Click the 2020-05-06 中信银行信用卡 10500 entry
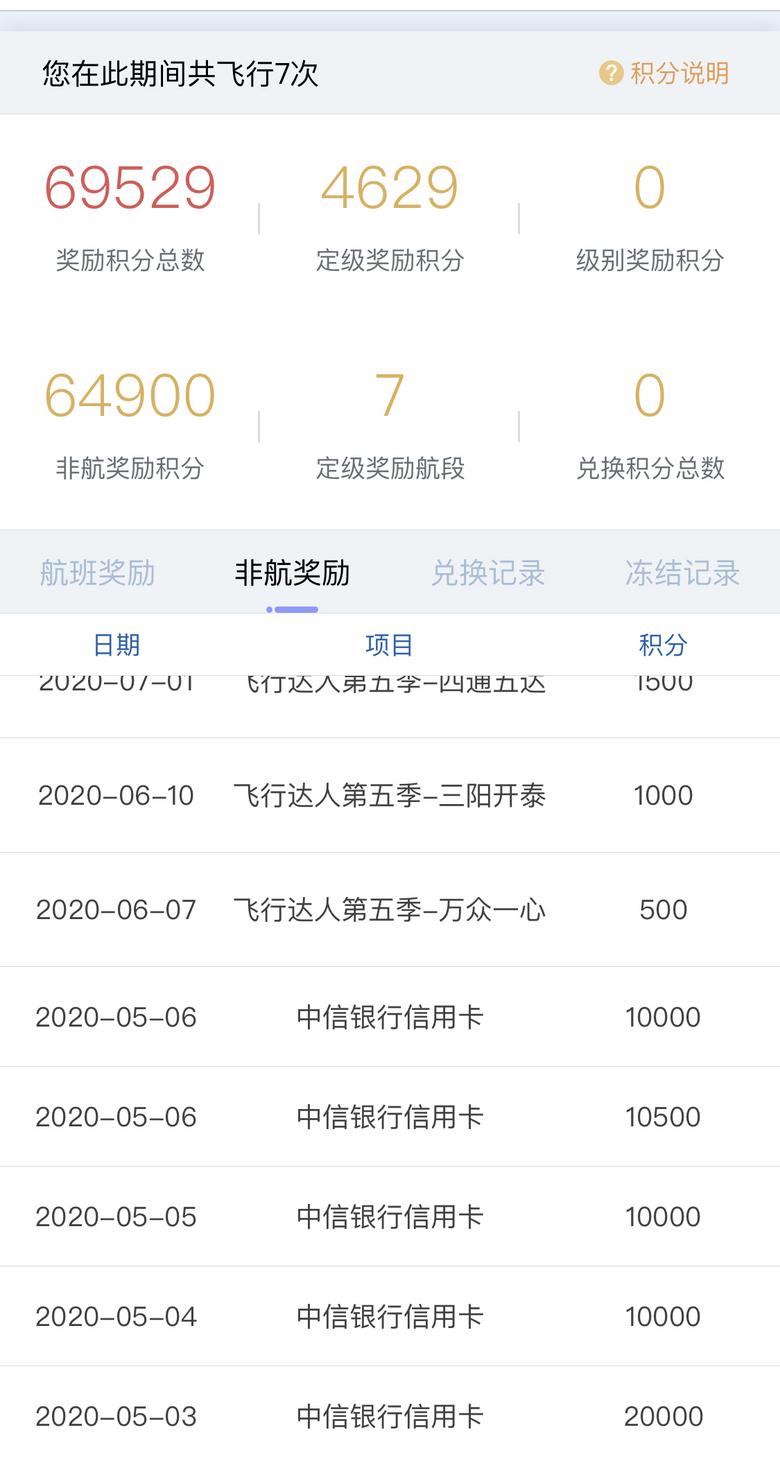 point(390,1116)
